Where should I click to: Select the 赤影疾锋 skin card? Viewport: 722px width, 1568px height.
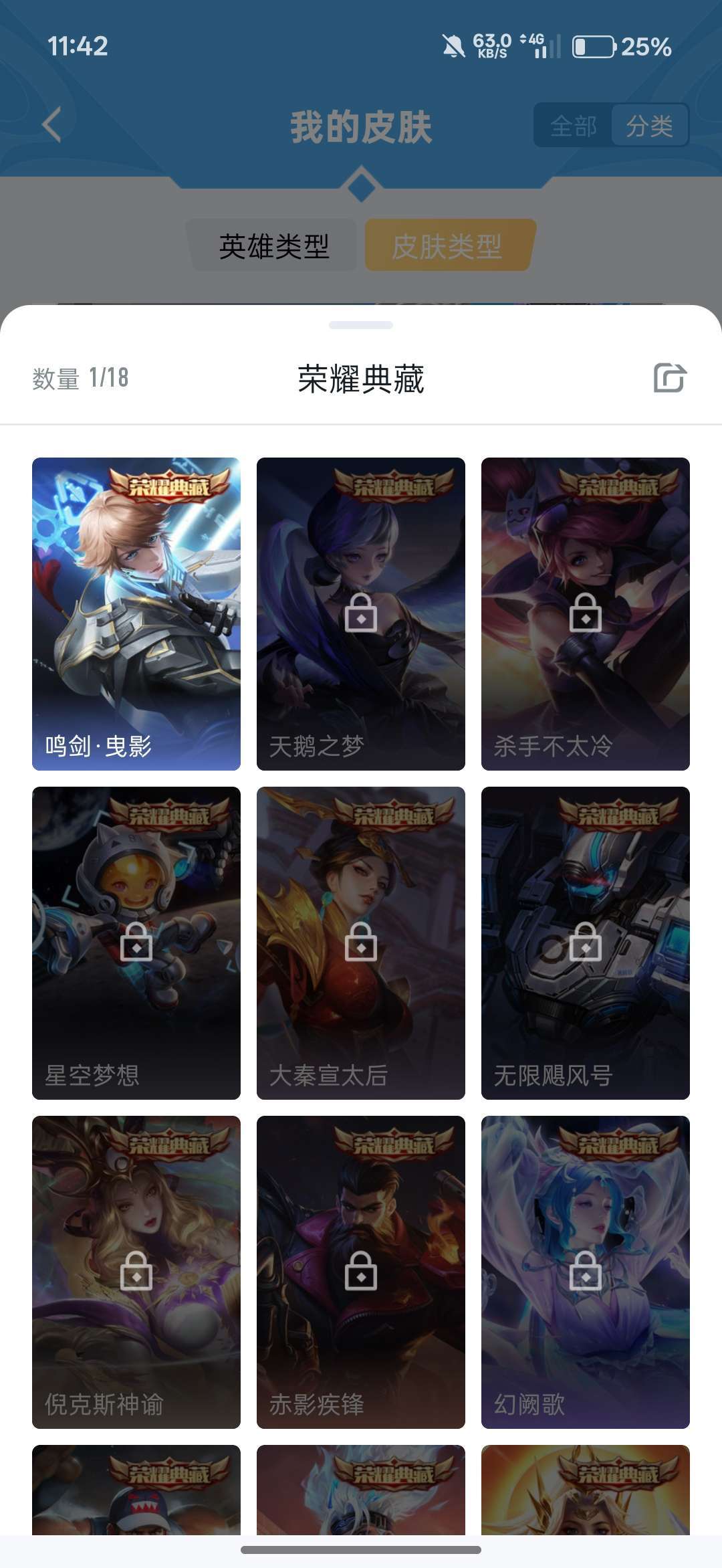[x=361, y=1272]
